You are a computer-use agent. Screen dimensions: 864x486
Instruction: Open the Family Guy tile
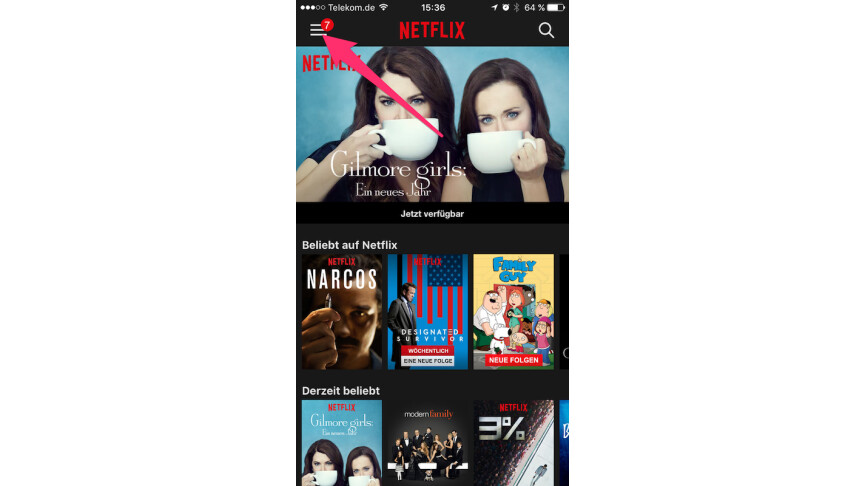coord(513,312)
